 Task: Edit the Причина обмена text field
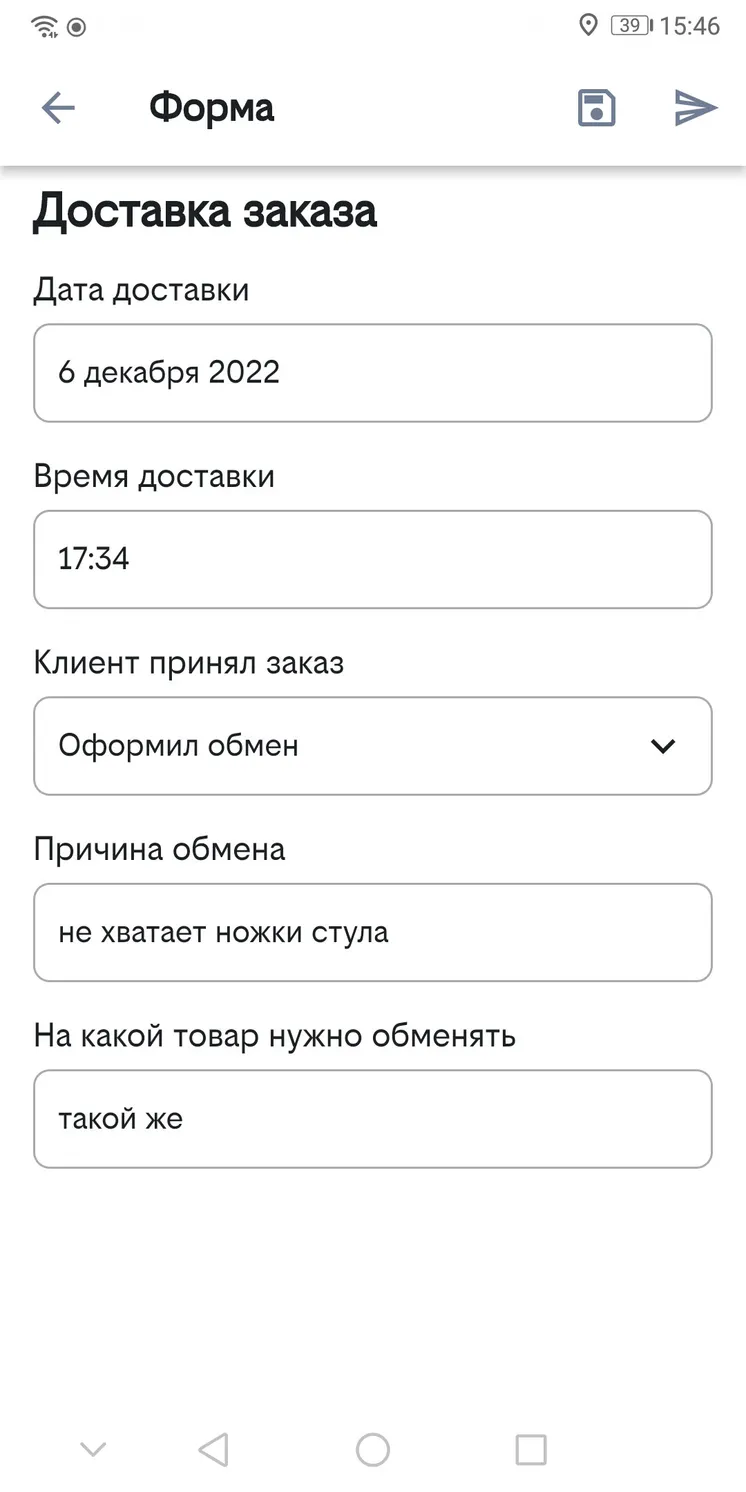tap(373, 932)
